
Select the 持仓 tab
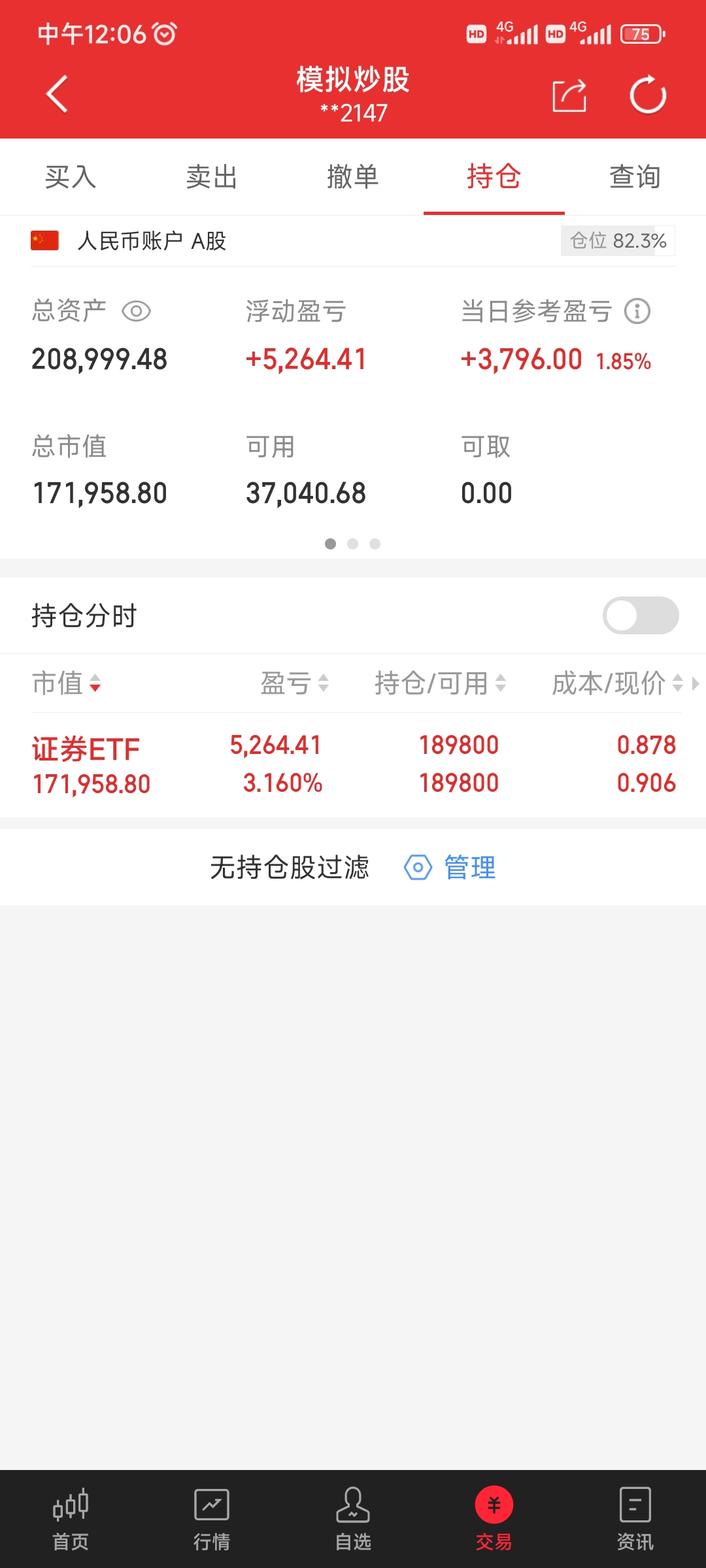pyautogui.click(x=494, y=177)
